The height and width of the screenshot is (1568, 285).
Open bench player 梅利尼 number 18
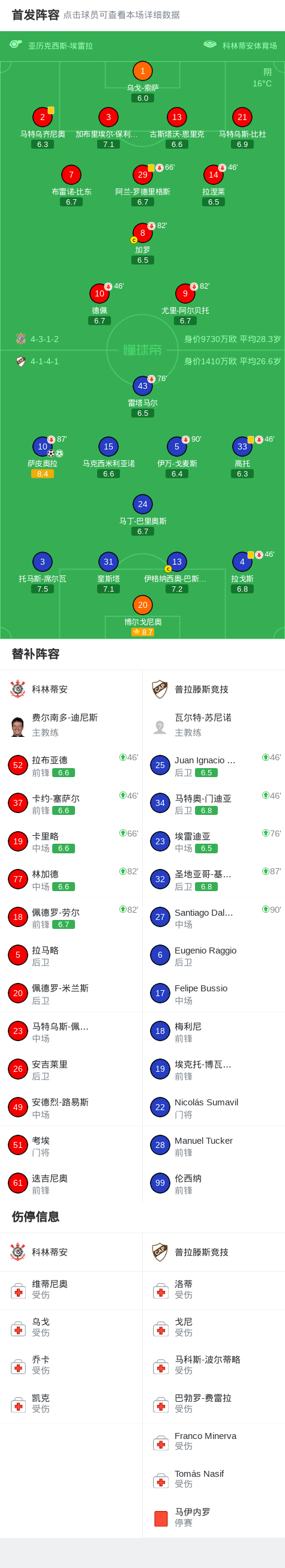214,1031
